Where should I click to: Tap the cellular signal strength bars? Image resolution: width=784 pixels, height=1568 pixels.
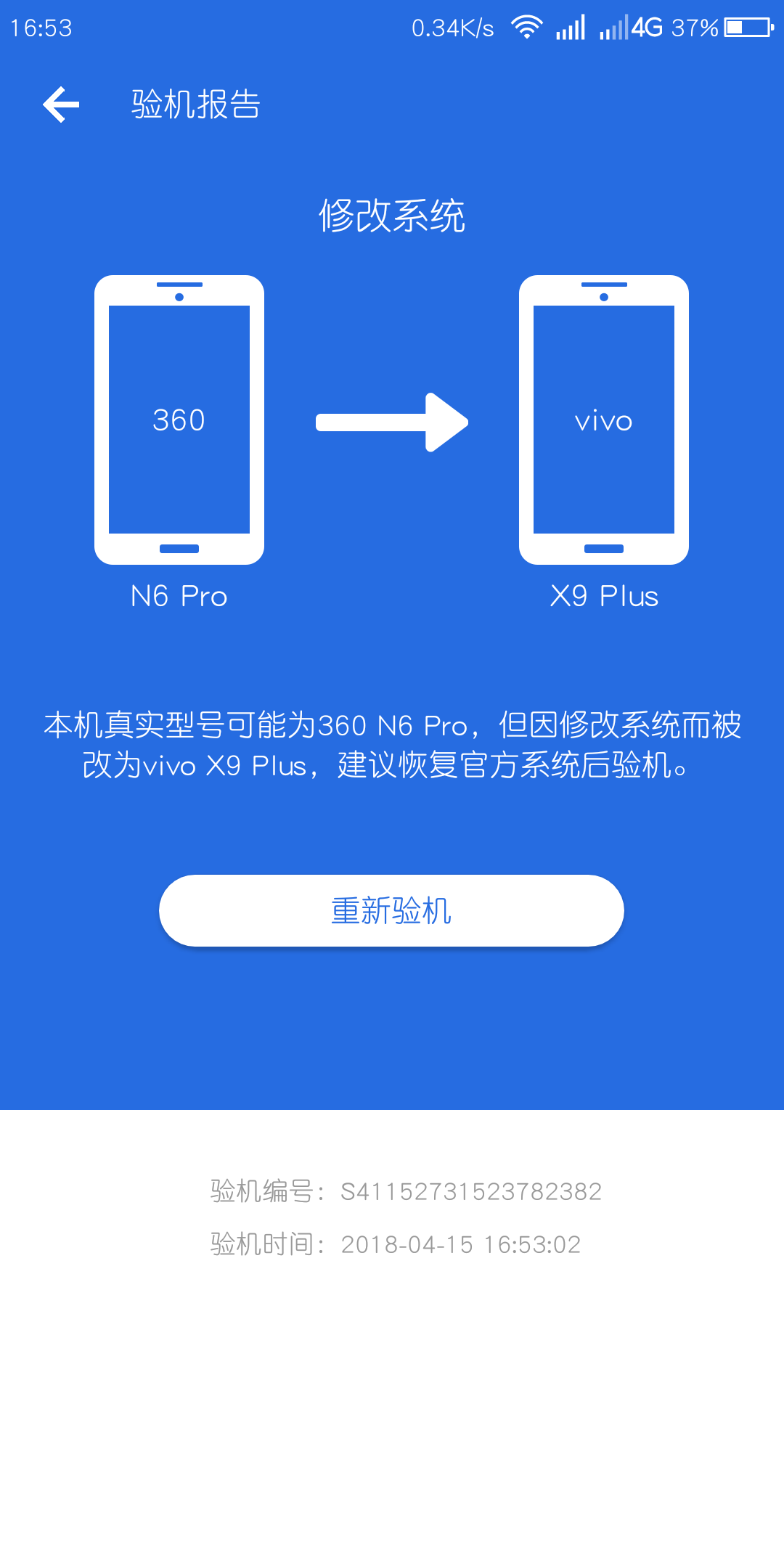tap(571, 26)
